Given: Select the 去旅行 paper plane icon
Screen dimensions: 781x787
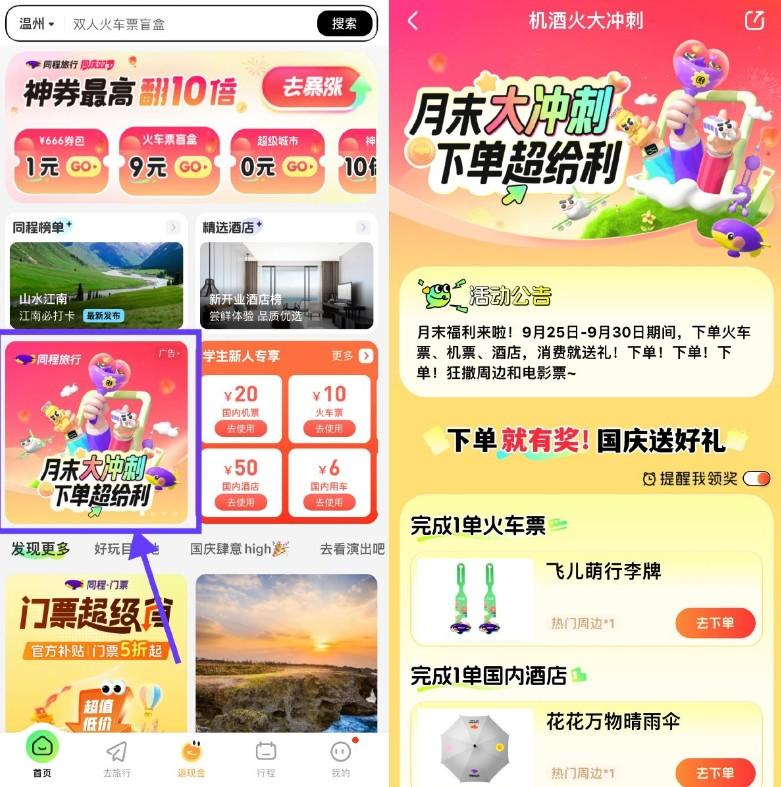Looking at the screenshot, I should (x=116, y=750).
